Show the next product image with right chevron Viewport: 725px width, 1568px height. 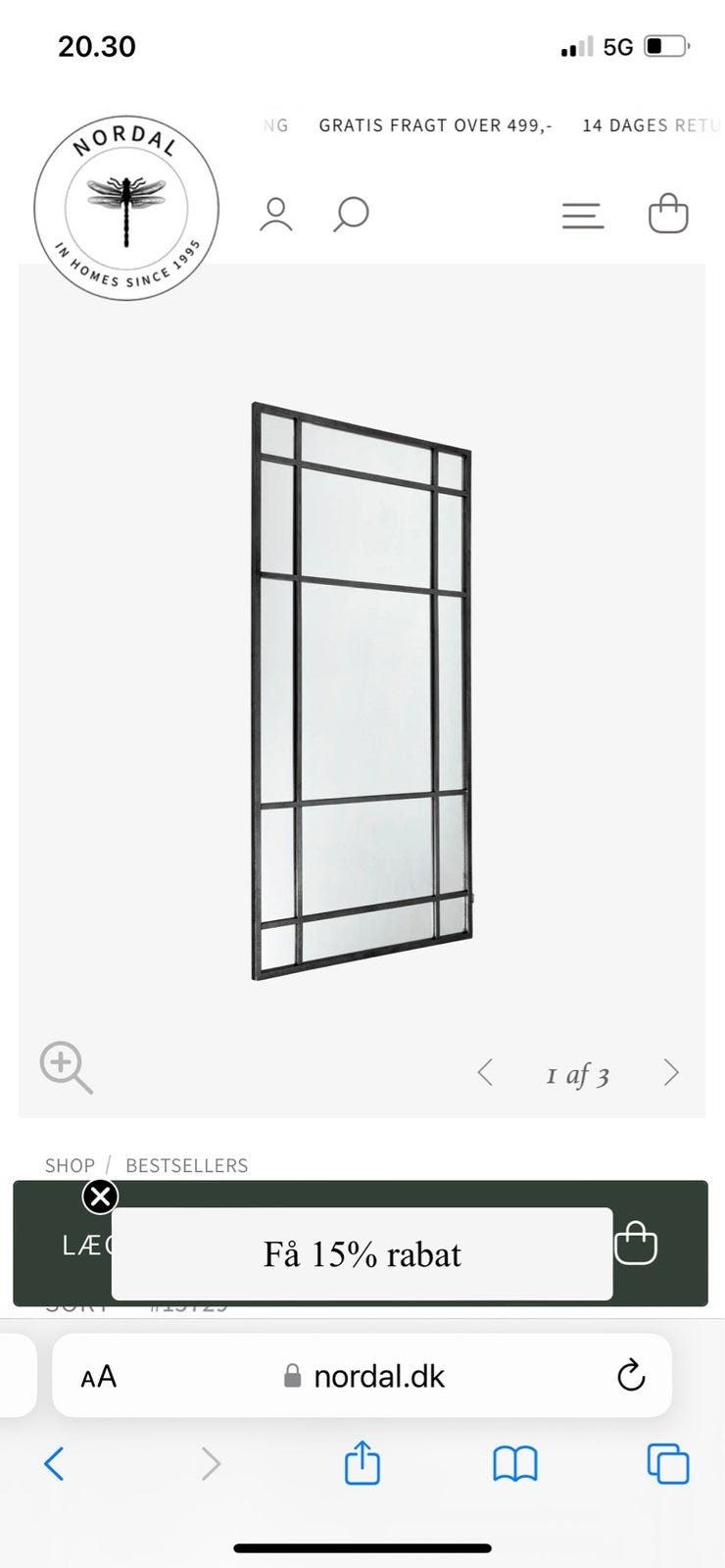click(x=670, y=1072)
